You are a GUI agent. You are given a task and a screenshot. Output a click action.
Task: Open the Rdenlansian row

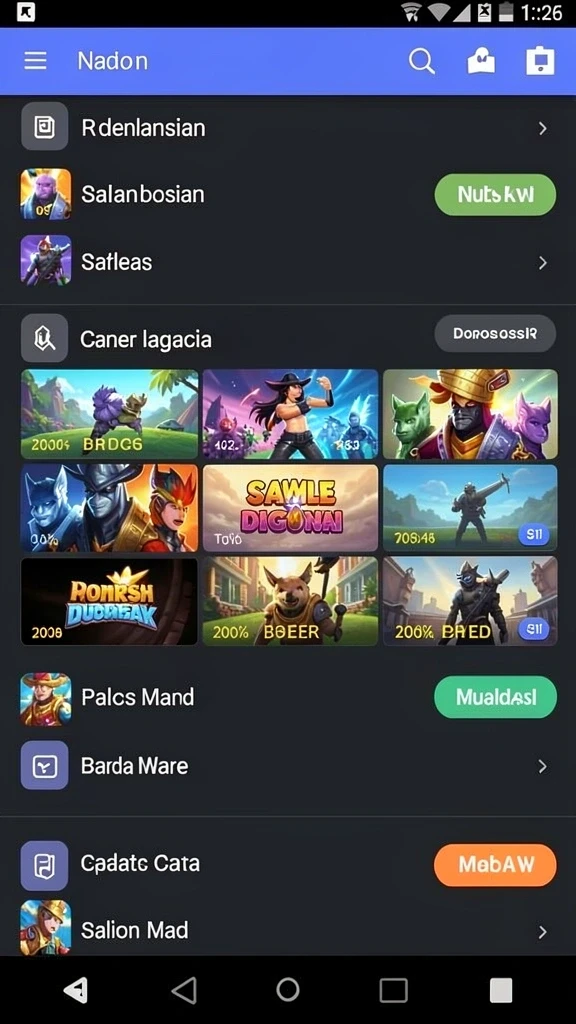(x=288, y=127)
